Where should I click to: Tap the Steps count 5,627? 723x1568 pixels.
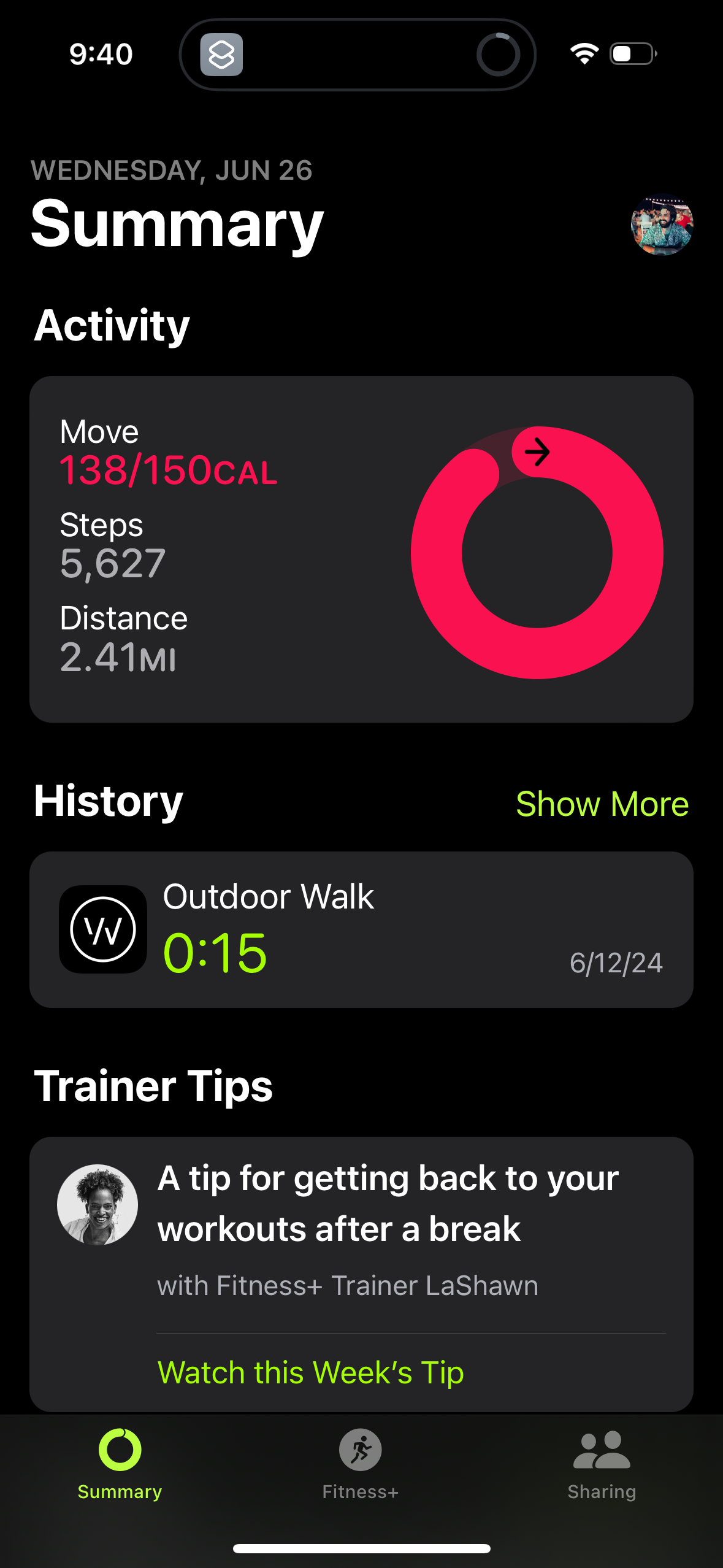click(x=112, y=561)
